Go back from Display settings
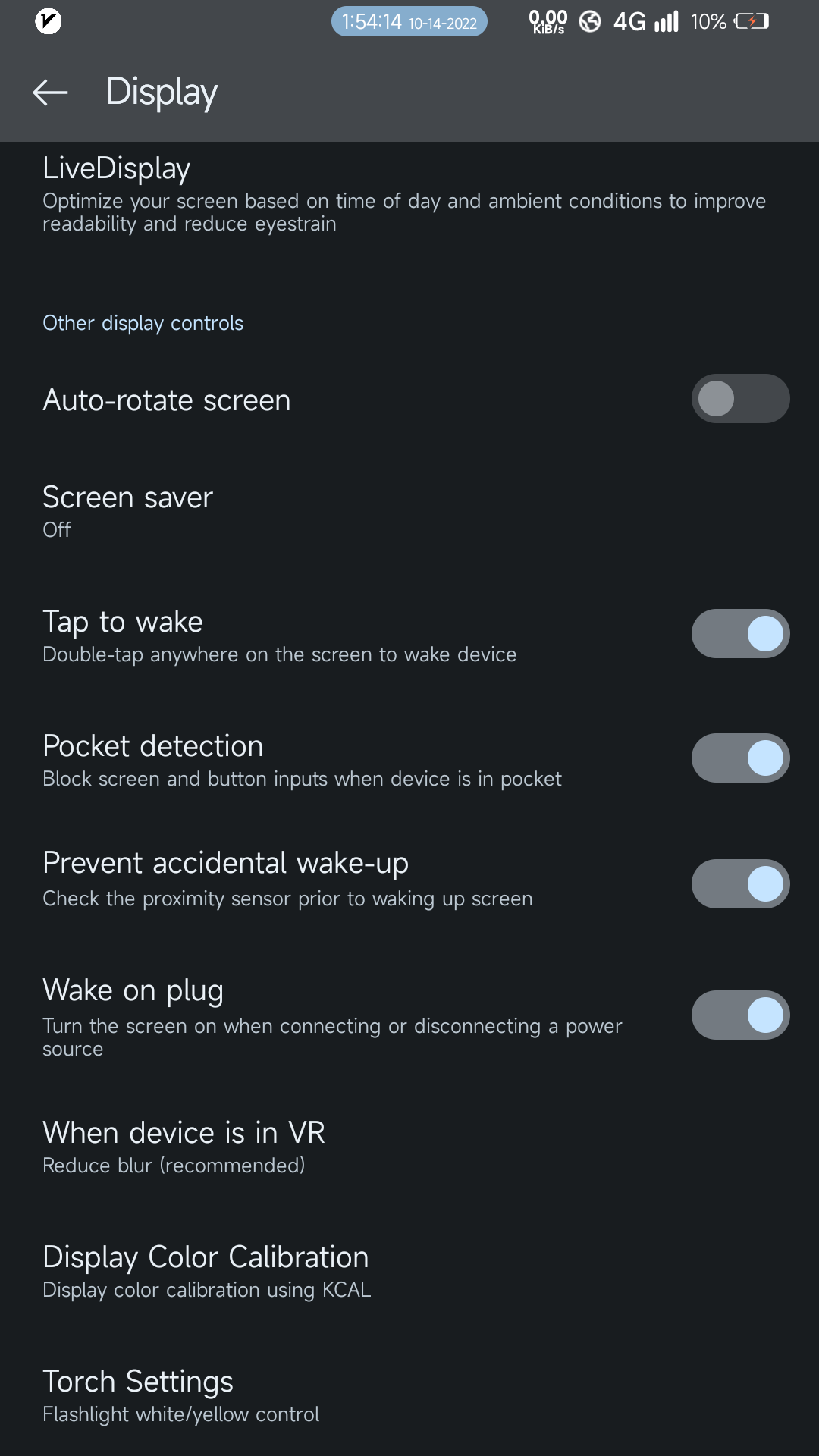 pos(50,93)
